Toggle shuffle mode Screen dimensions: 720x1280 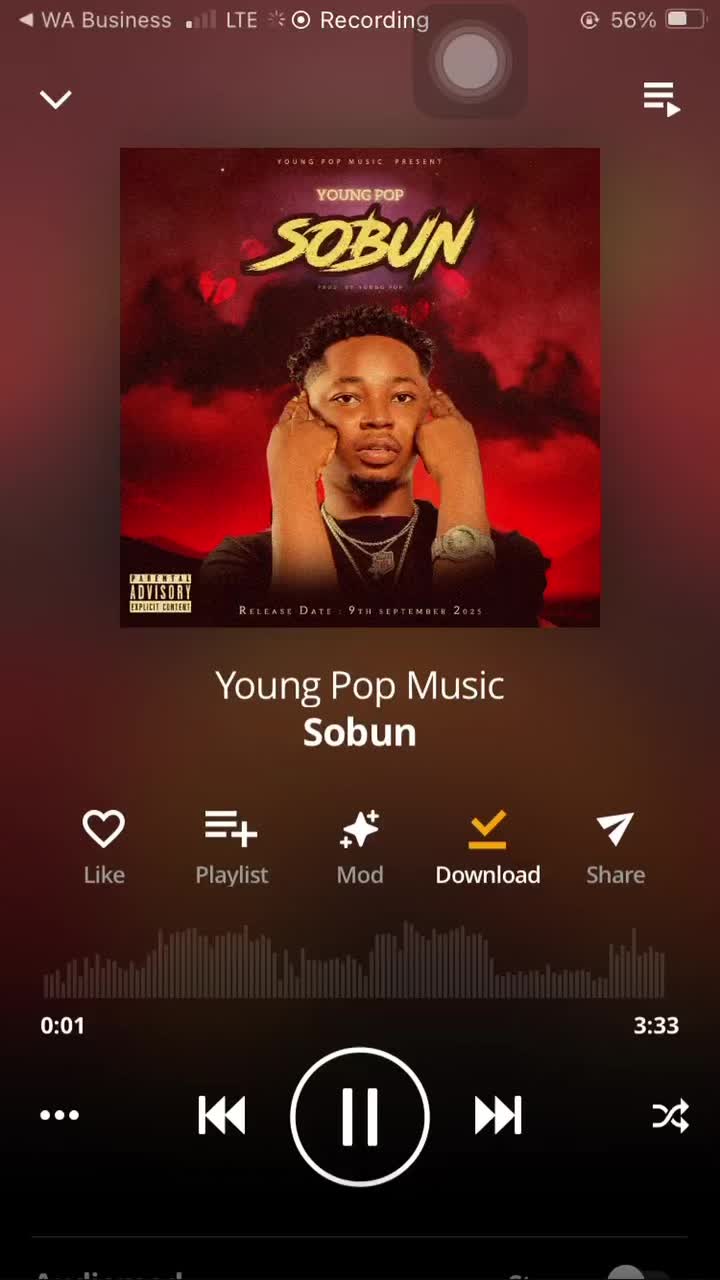(670, 1115)
